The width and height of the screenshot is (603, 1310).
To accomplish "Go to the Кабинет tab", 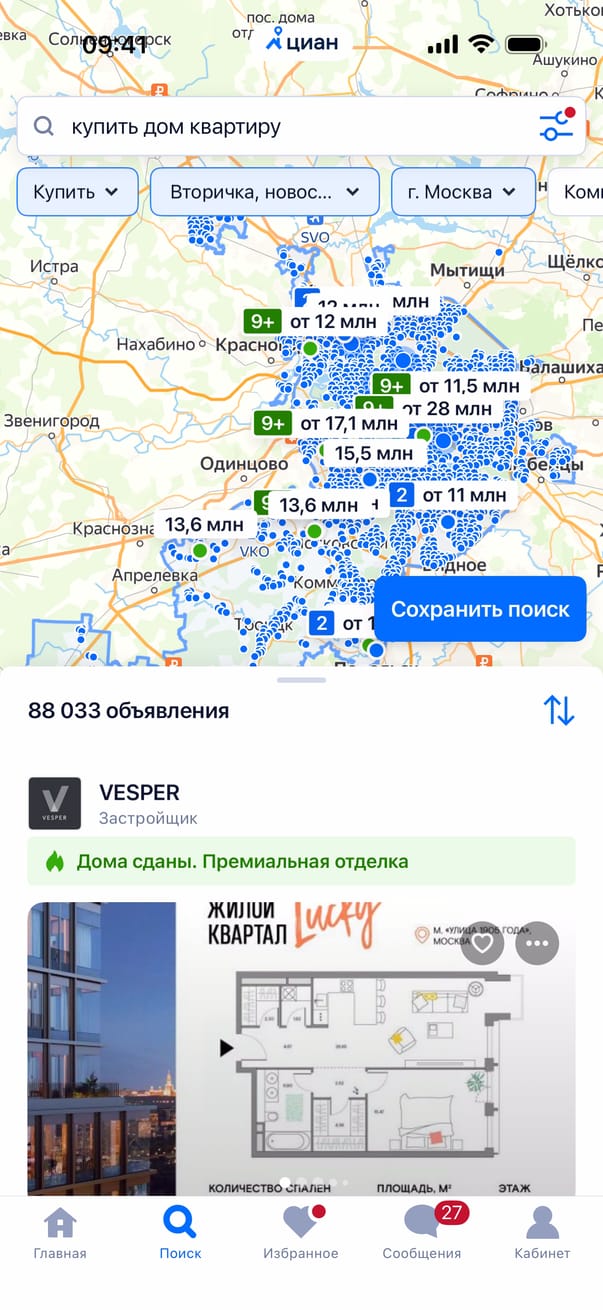I will pyautogui.click(x=542, y=1232).
